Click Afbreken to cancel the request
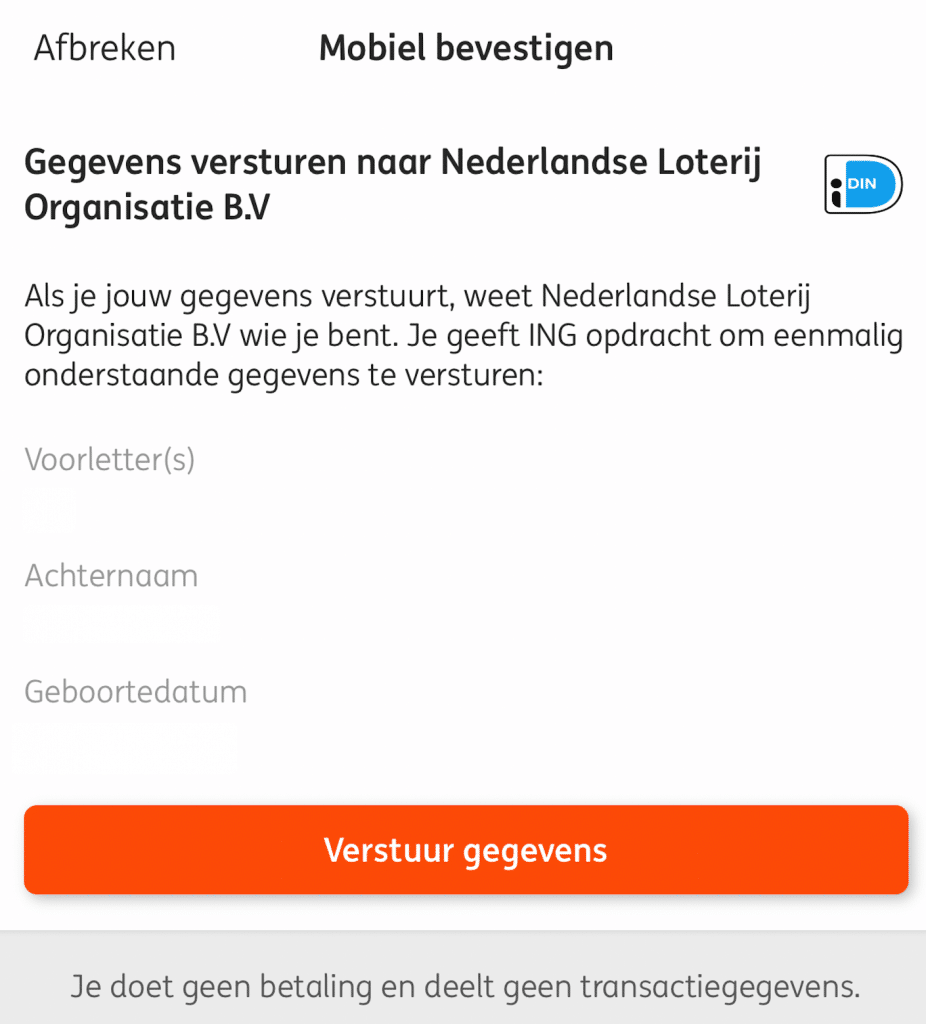 (104, 47)
